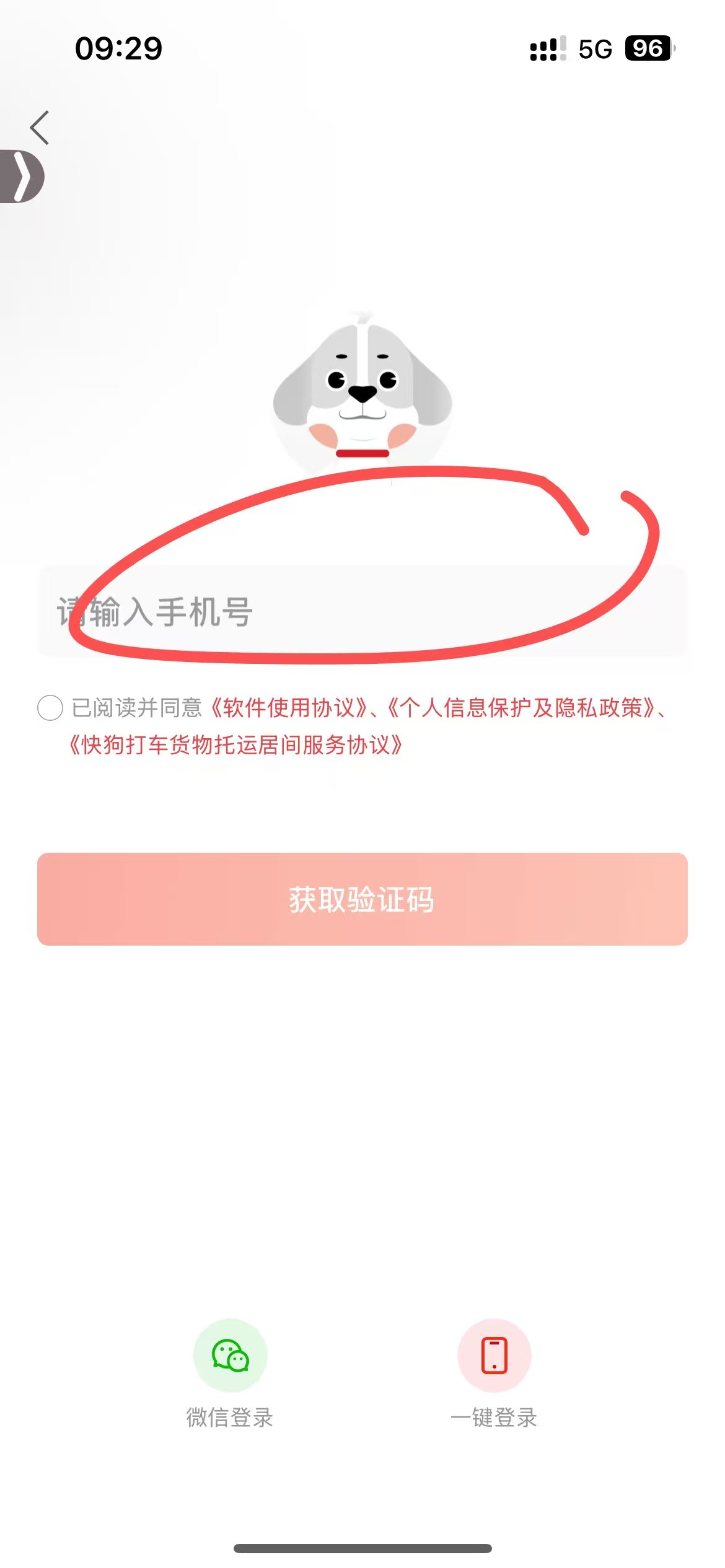
Task: Go back using the top-left arrow
Action: [x=40, y=128]
